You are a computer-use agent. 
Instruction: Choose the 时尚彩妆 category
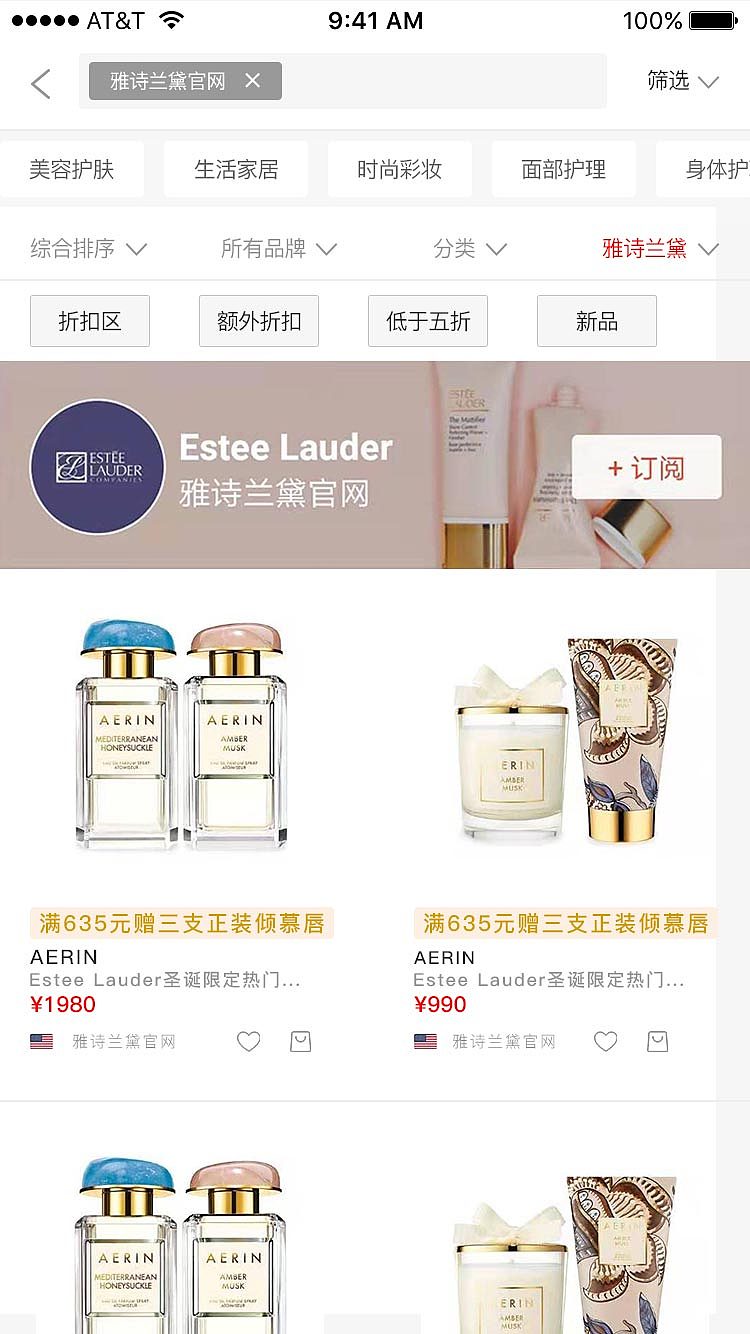[400, 170]
